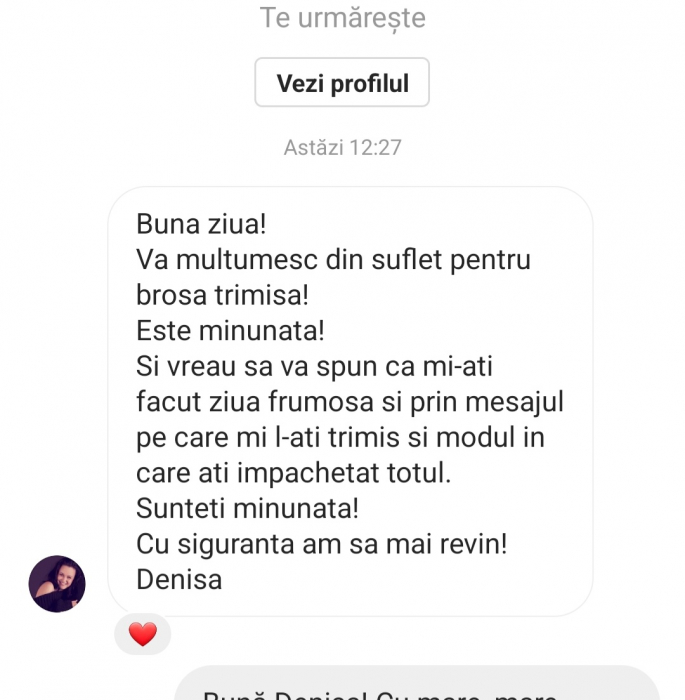The height and width of the screenshot is (700, 685).
Task: Open the profile via Vezi profilul
Action: pyautogui.click(x=342, y=83)
